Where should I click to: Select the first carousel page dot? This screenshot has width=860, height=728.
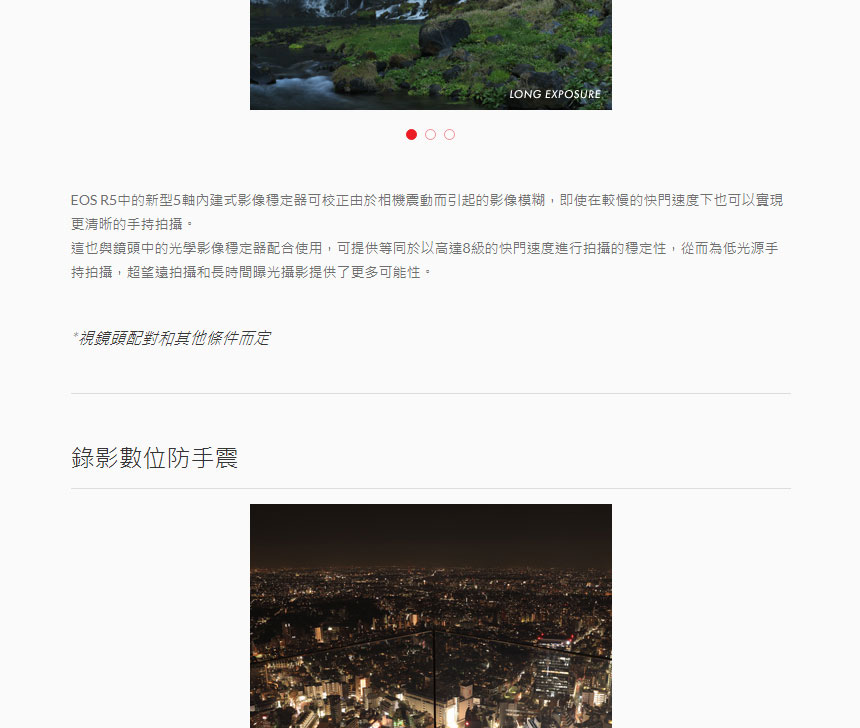(x=411, y=134)
